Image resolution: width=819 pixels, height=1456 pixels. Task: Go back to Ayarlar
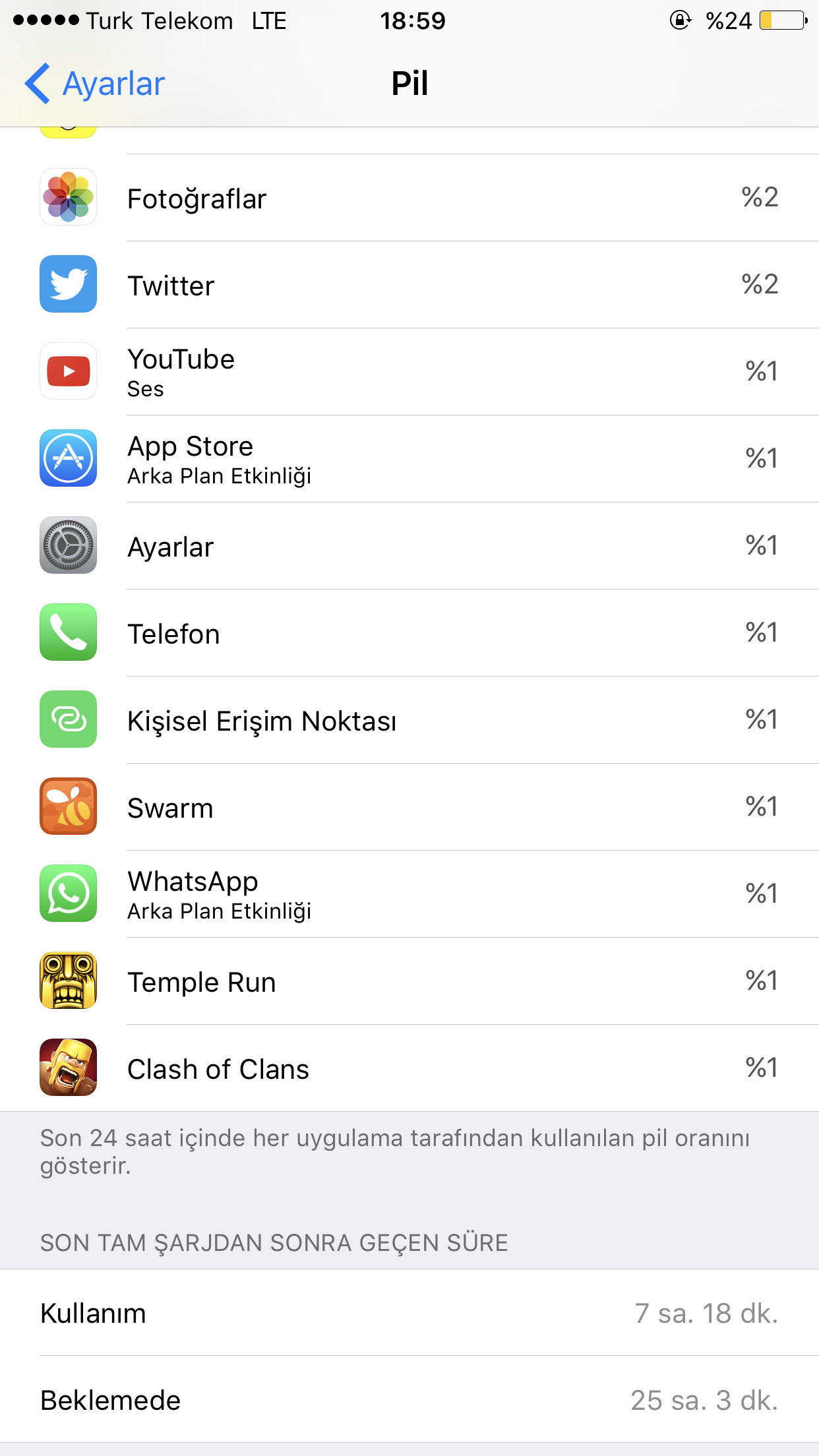pos(95,84)
